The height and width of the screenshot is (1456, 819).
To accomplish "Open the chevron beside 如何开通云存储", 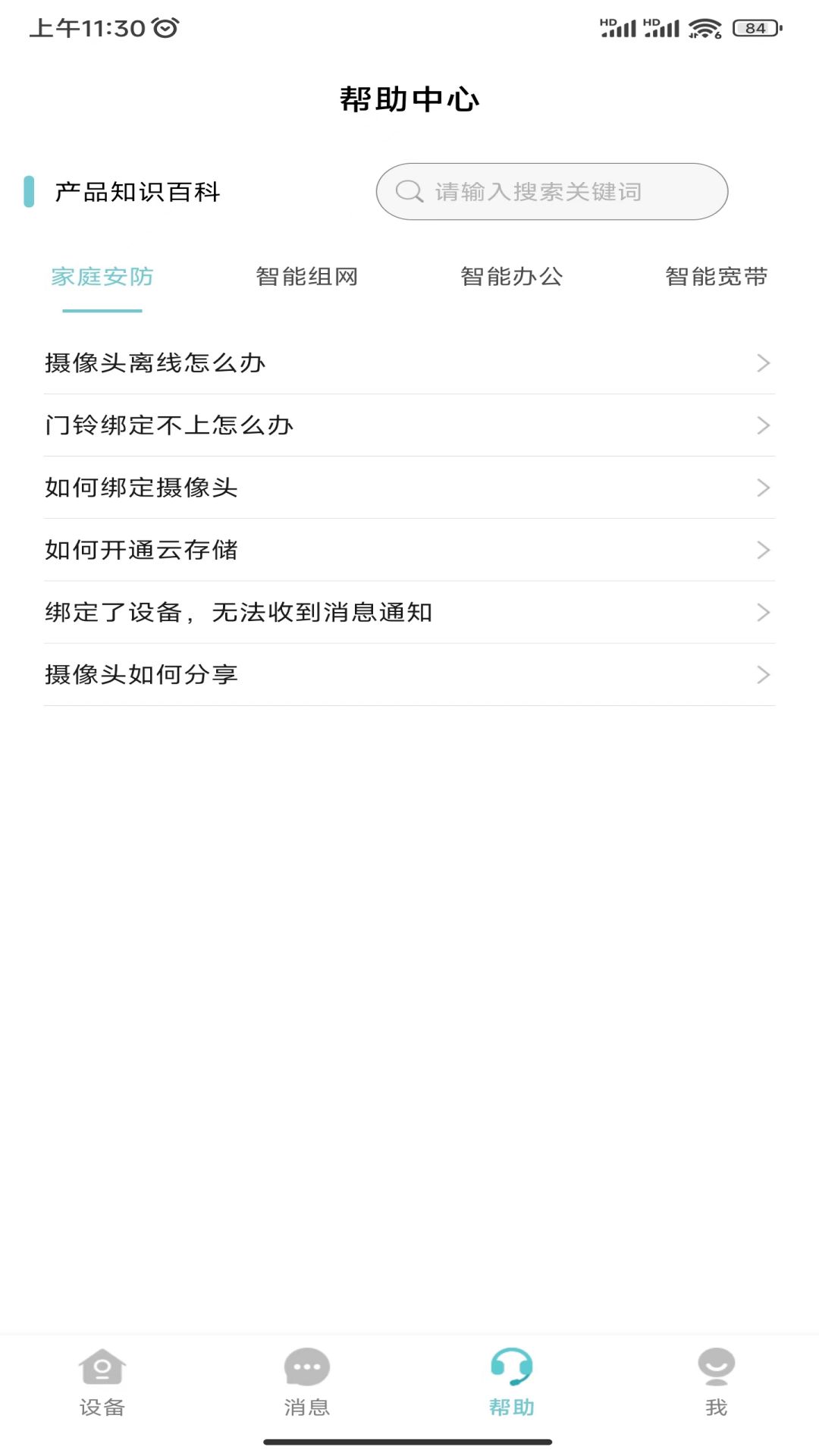I will click(x=764, y=550).
